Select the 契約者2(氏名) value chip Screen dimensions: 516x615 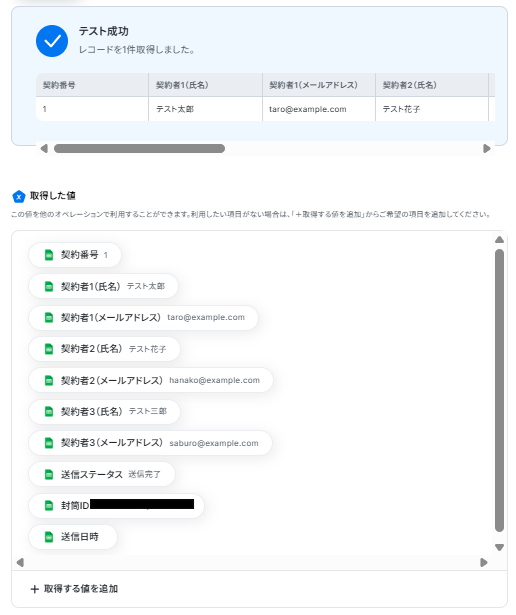pyautogui.click(x=104, y=349)
